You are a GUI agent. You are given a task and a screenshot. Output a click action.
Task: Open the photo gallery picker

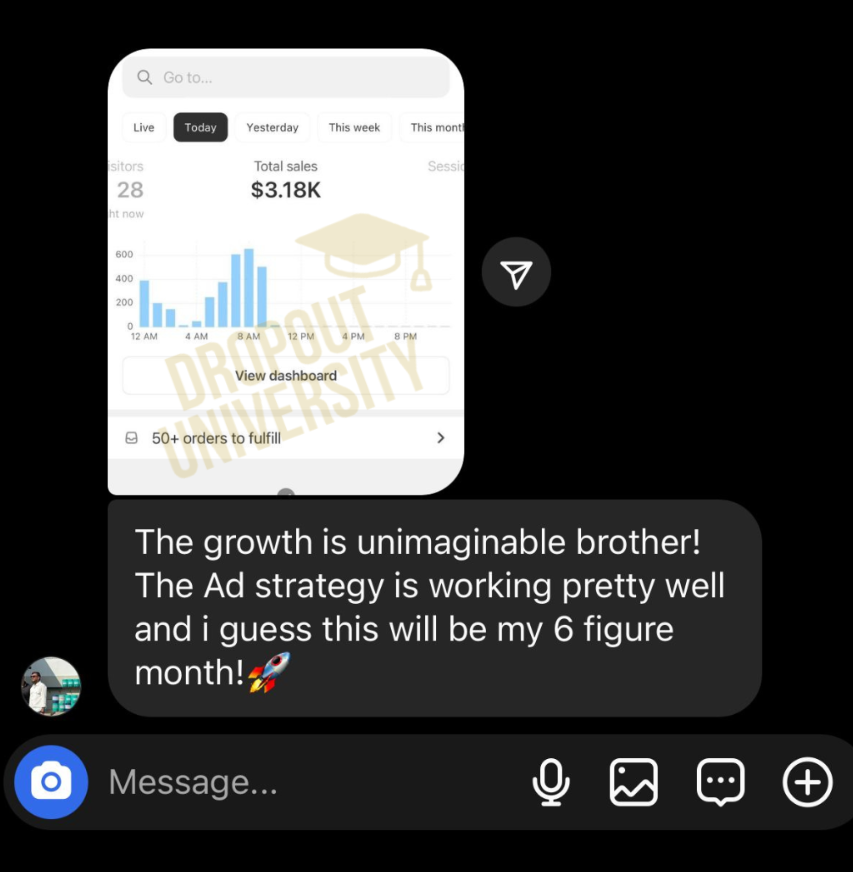pos(634,782)
